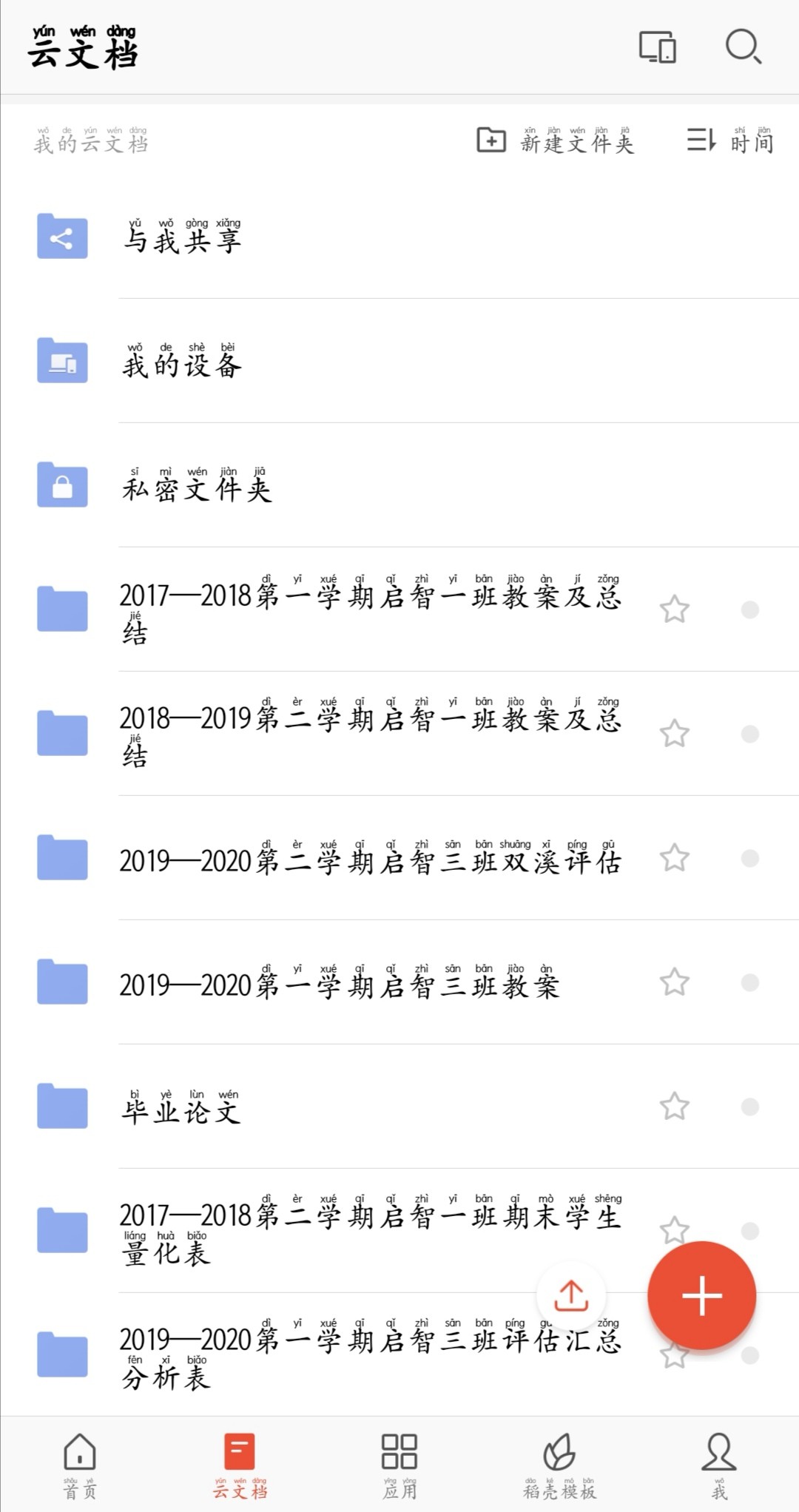Tap the red plus floating button
Screen dimensions: 799x1512
(701, 1295)
